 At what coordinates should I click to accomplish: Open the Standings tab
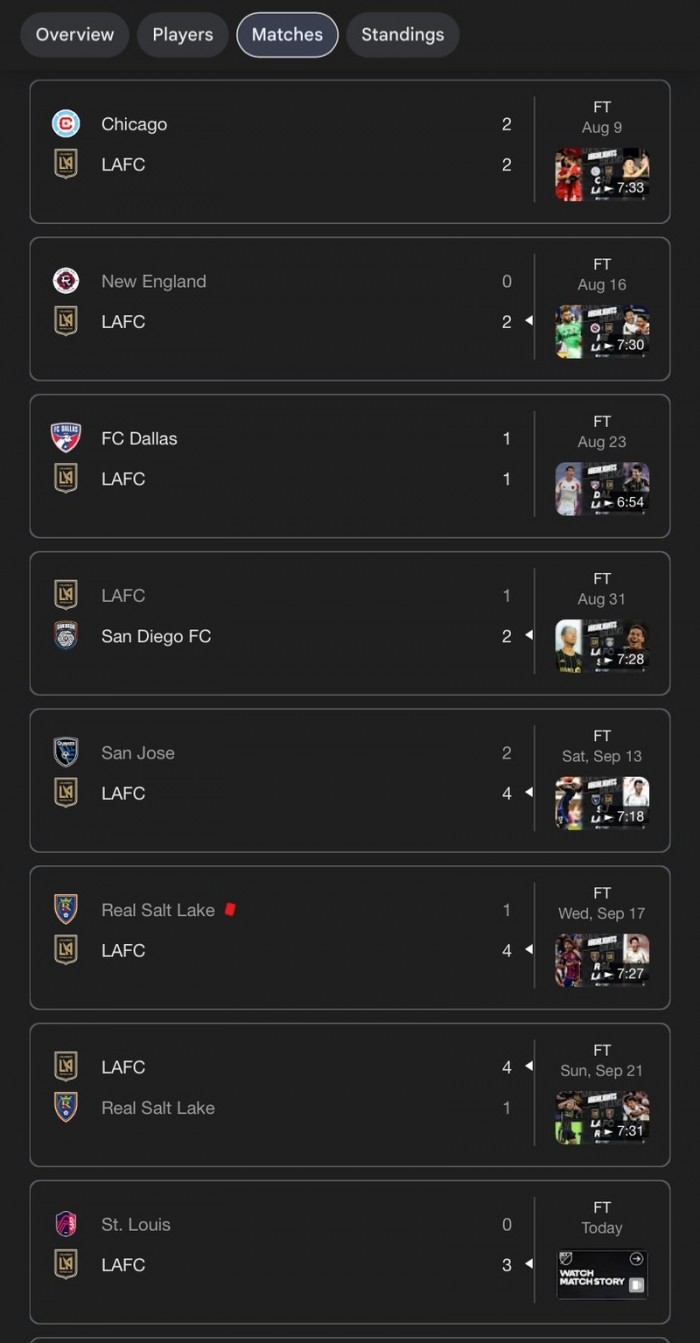coord(402,34)
